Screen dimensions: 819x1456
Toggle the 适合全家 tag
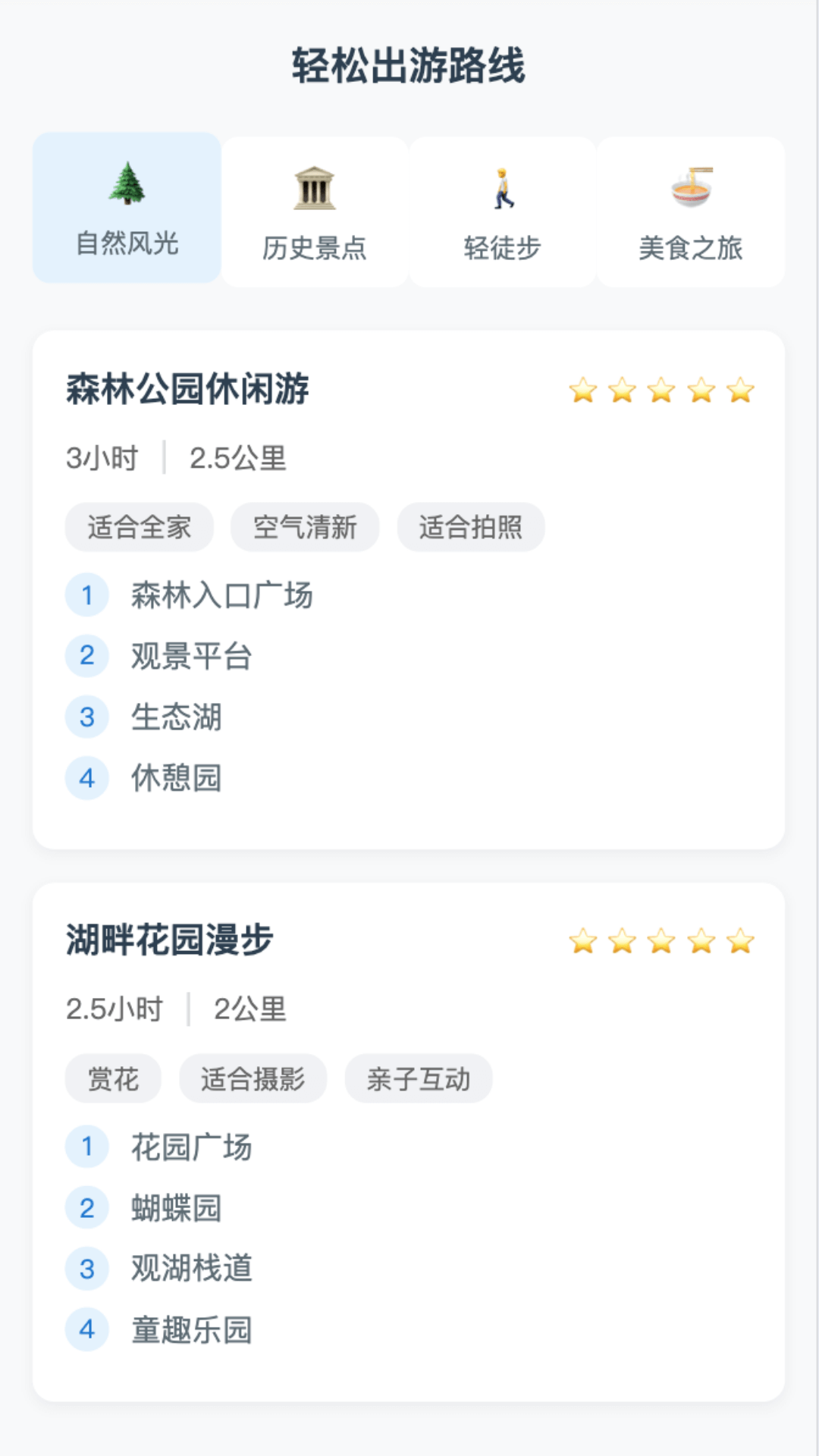coord(139,527)
